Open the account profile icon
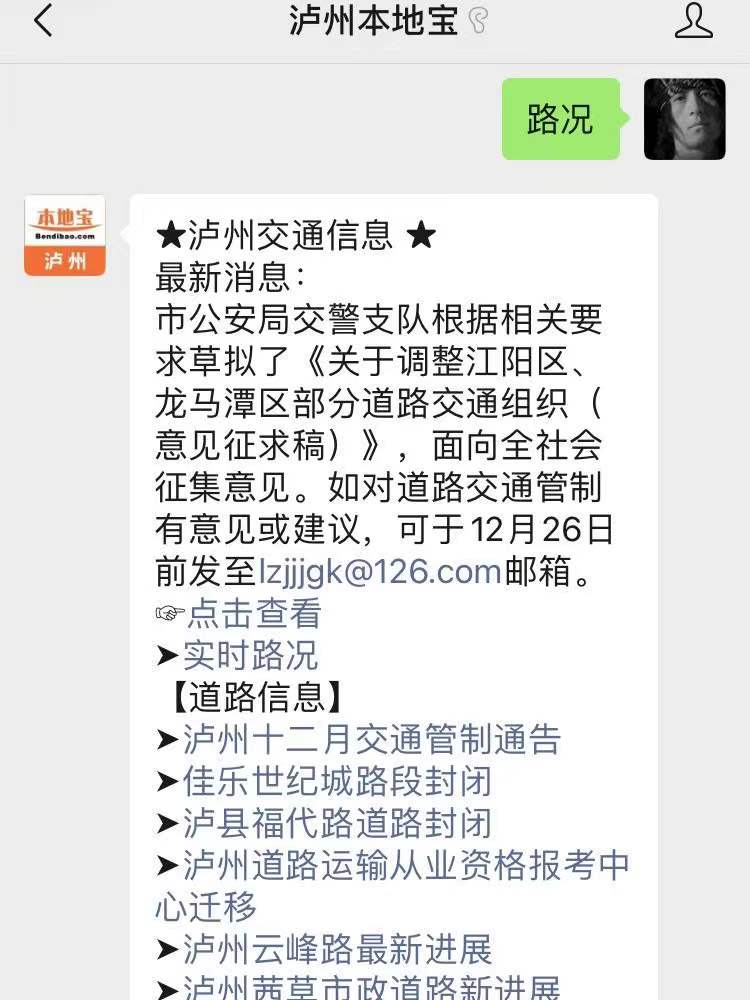Screen dimensions: 750x1000 pyautogui.click(x=693, y=21)
